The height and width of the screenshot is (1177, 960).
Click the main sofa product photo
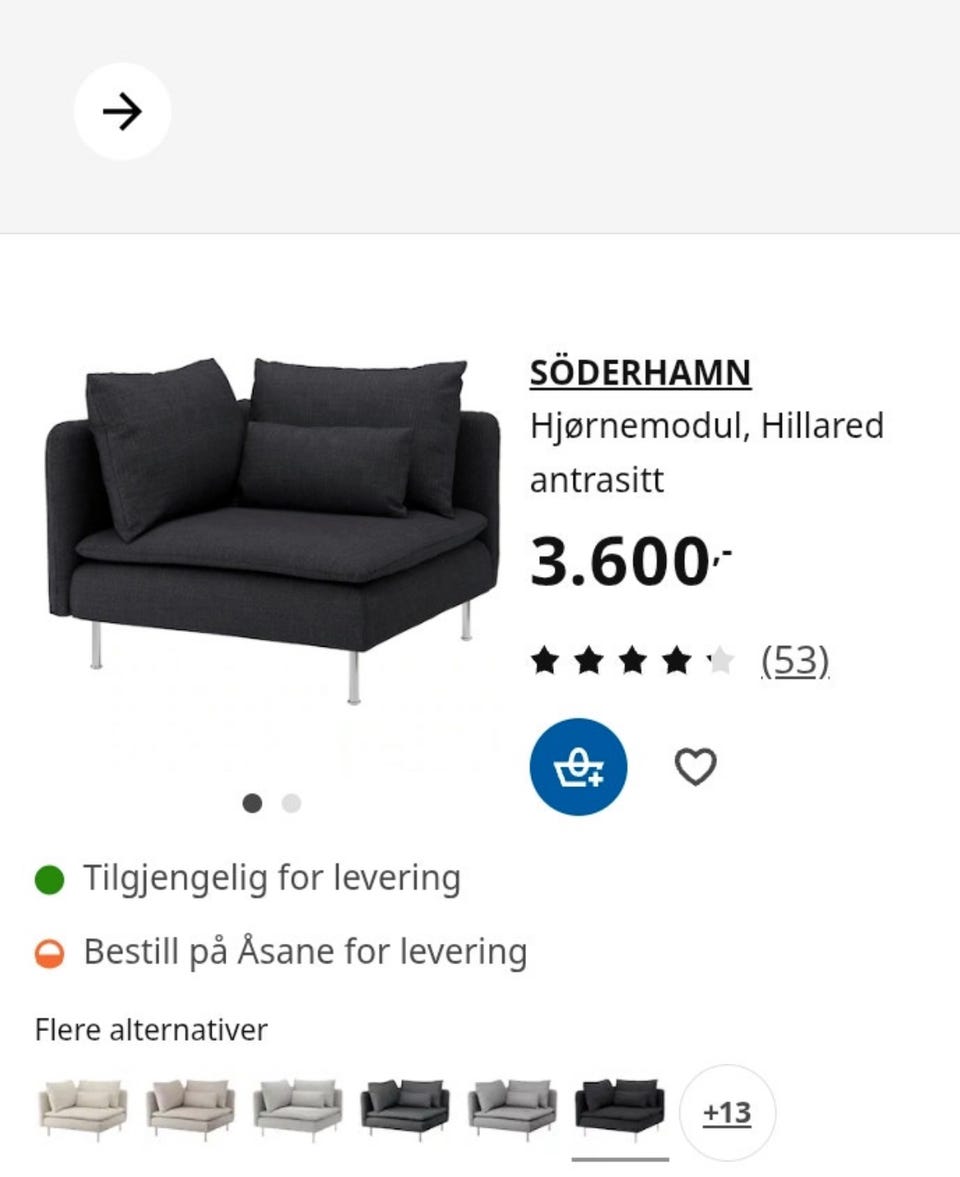point(270,530)
